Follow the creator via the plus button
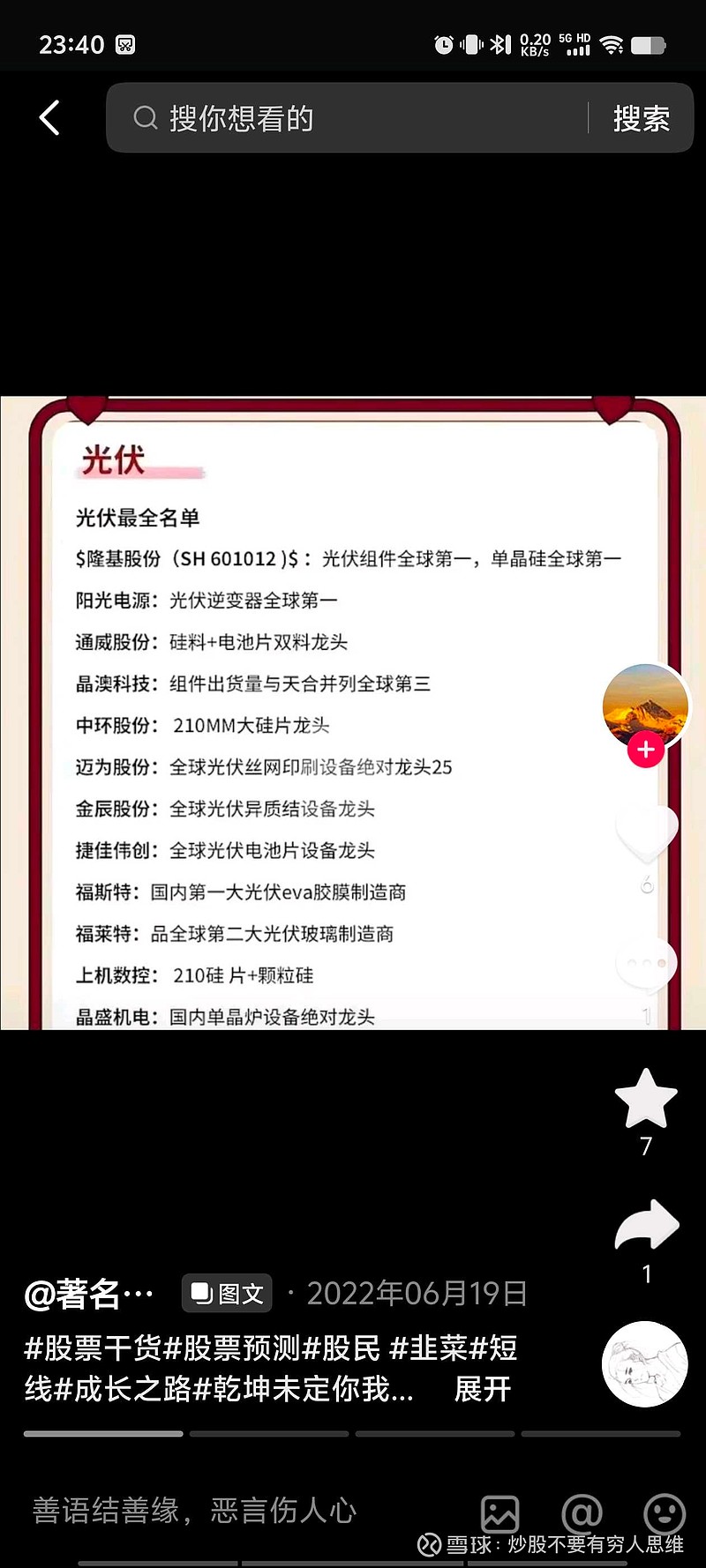Screen dimensions: 706x1568 tap(645, 750)
